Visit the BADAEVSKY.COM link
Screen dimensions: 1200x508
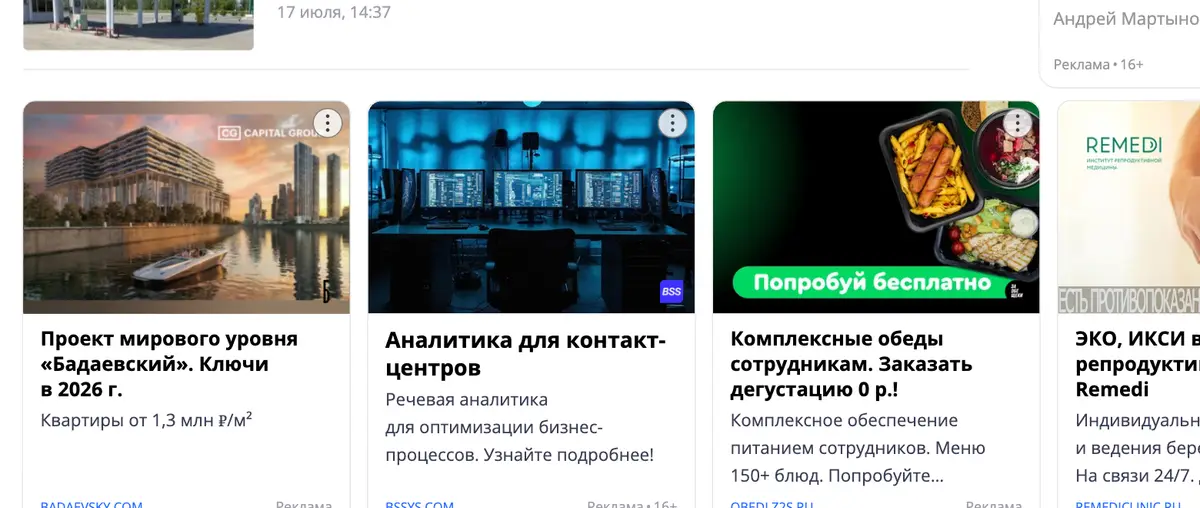point(91,504)
